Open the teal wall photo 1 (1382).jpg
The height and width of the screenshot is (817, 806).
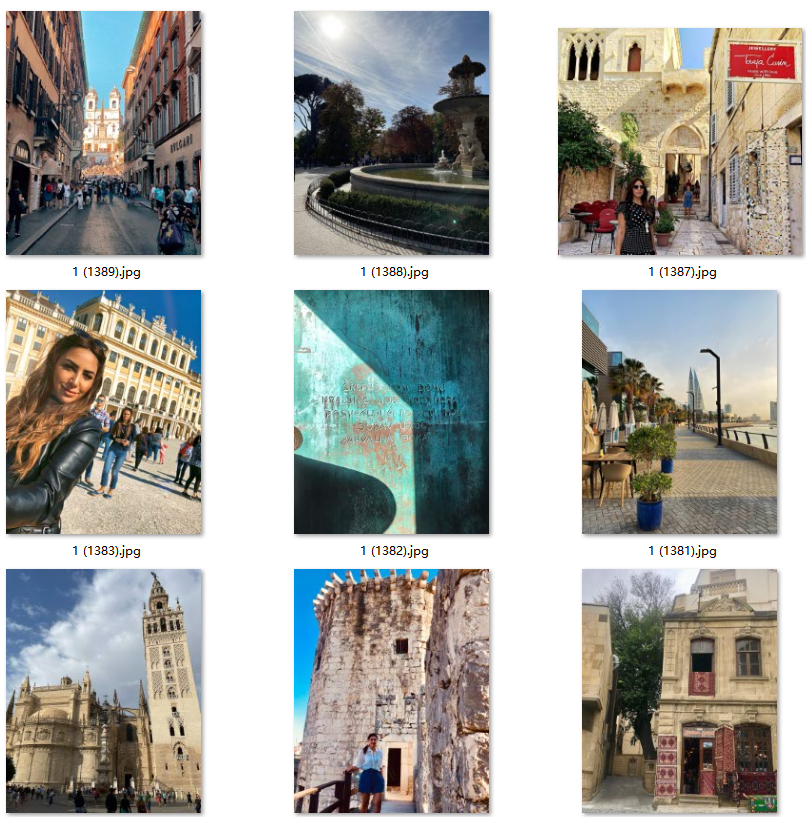pos(391,411)
